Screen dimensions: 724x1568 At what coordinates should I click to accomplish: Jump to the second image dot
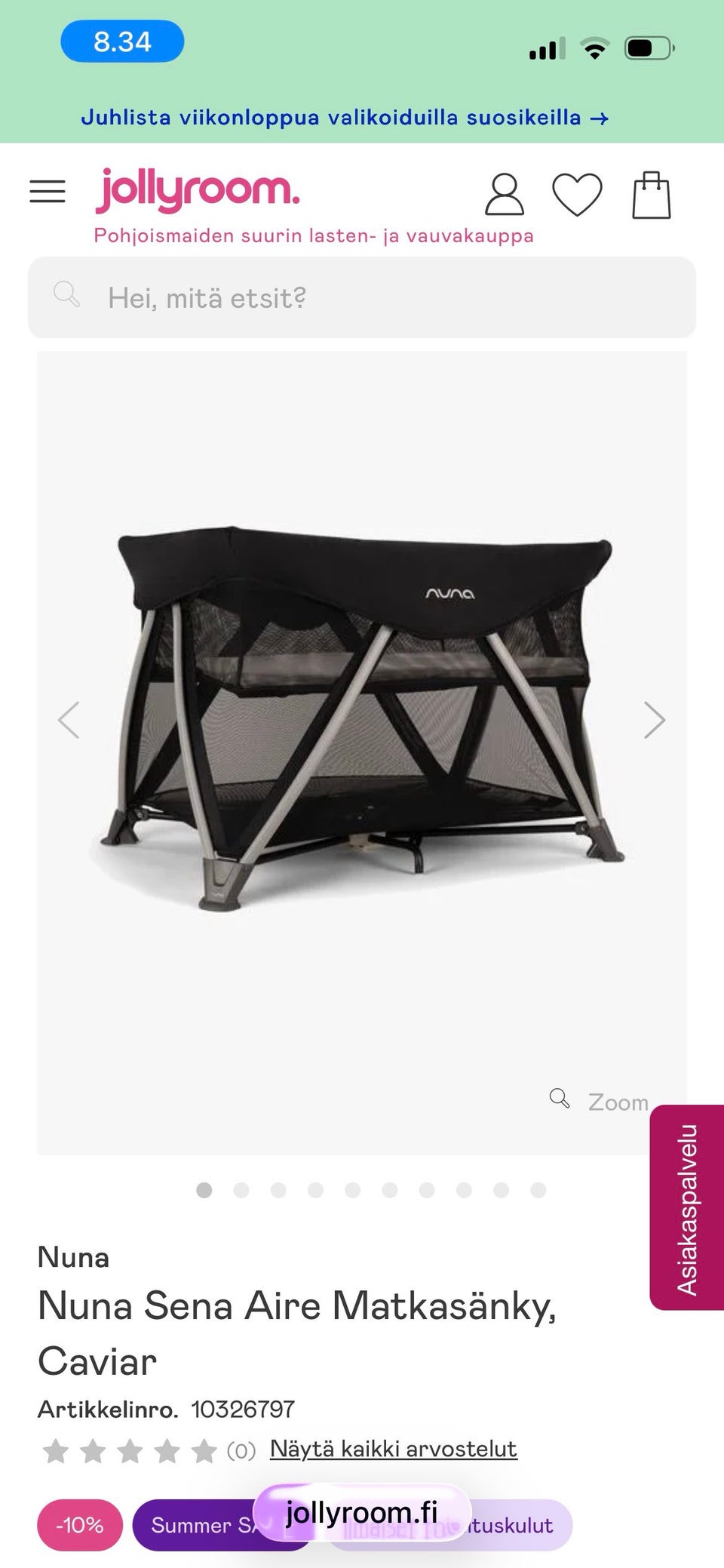click(241, 1190)
